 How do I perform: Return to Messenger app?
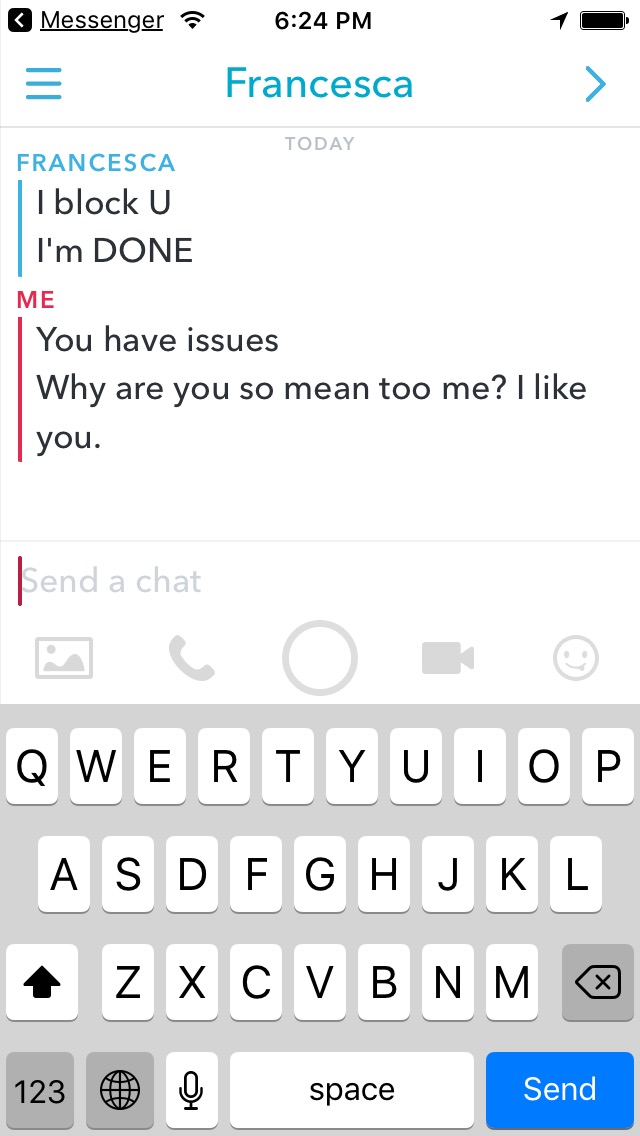pos(88,20)
